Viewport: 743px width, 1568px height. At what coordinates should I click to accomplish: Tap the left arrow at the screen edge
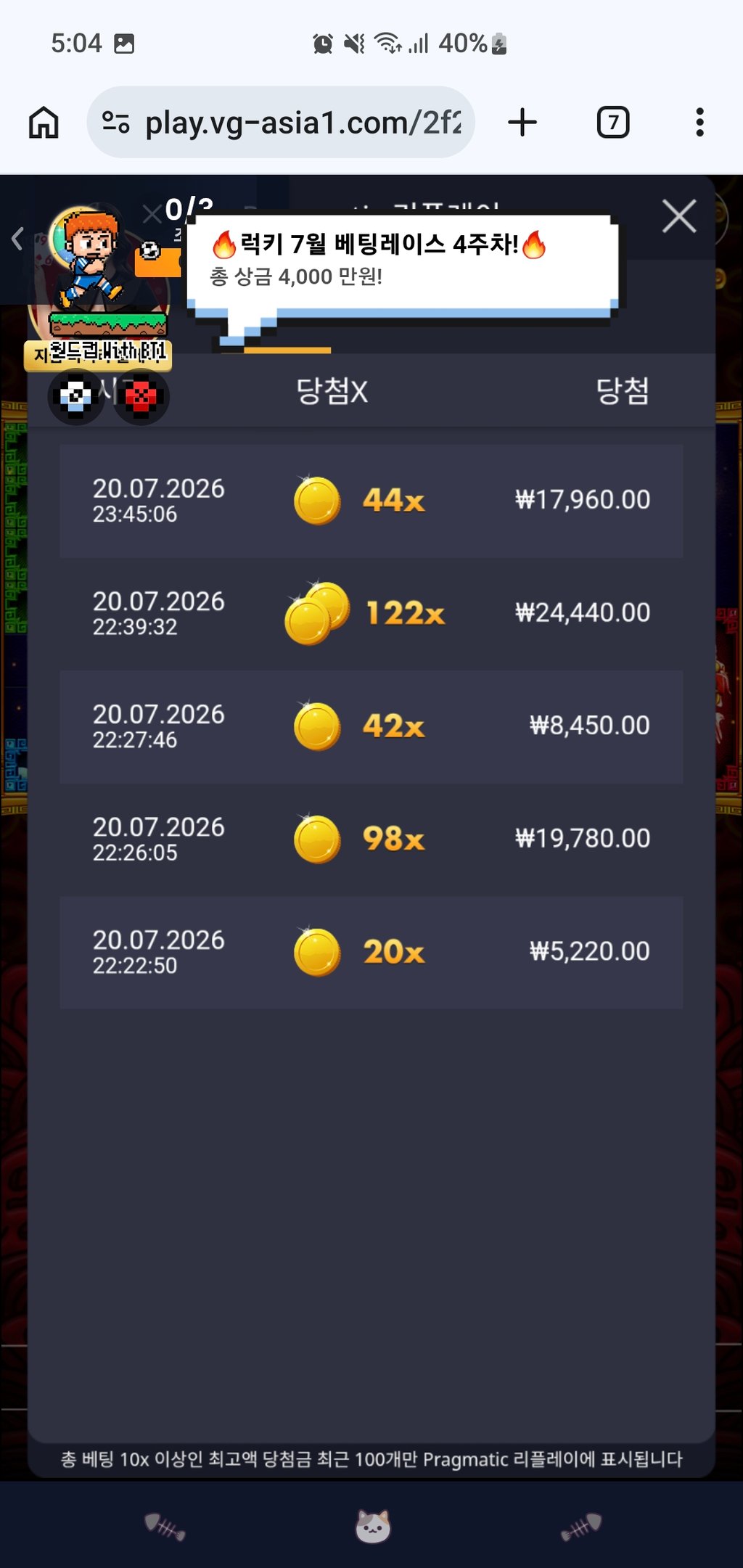tap(17, 238)
